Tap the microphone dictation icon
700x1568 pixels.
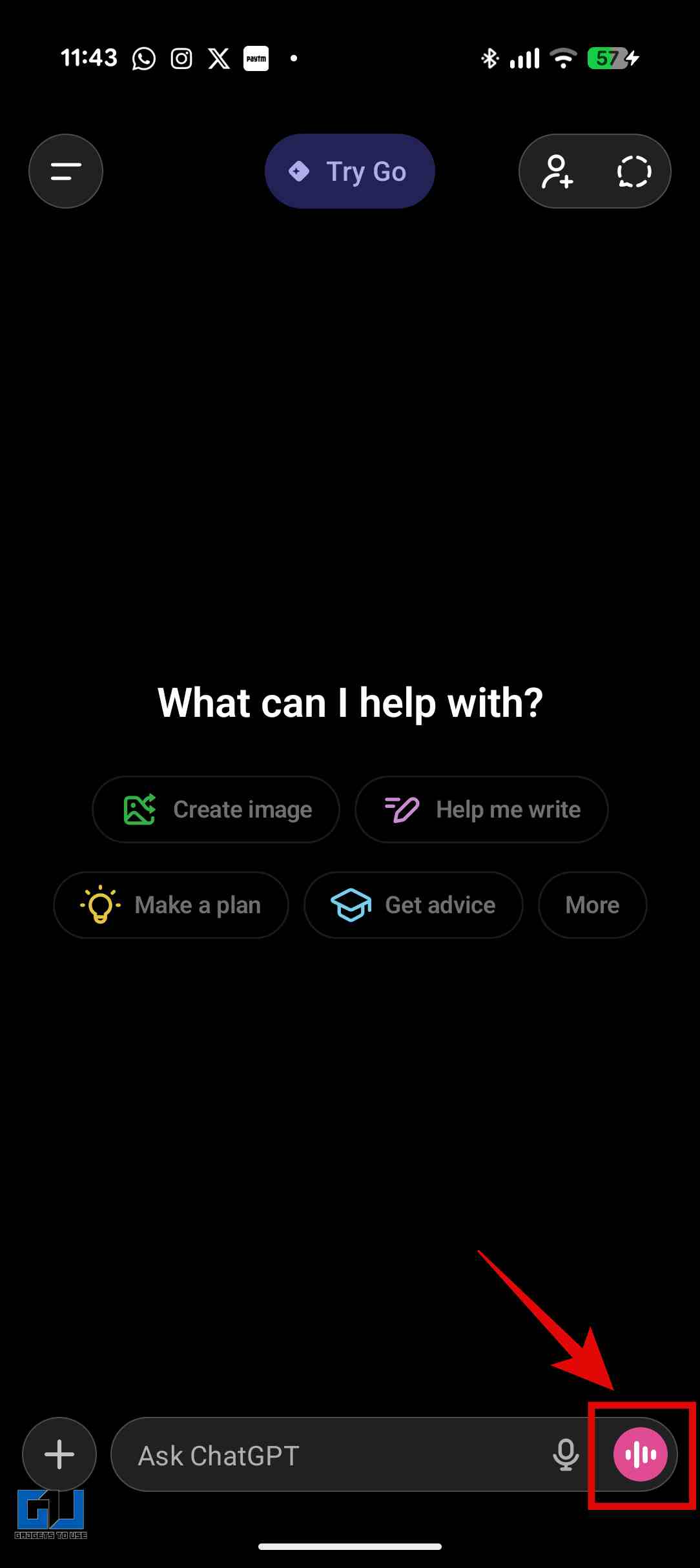[566, 1455]
